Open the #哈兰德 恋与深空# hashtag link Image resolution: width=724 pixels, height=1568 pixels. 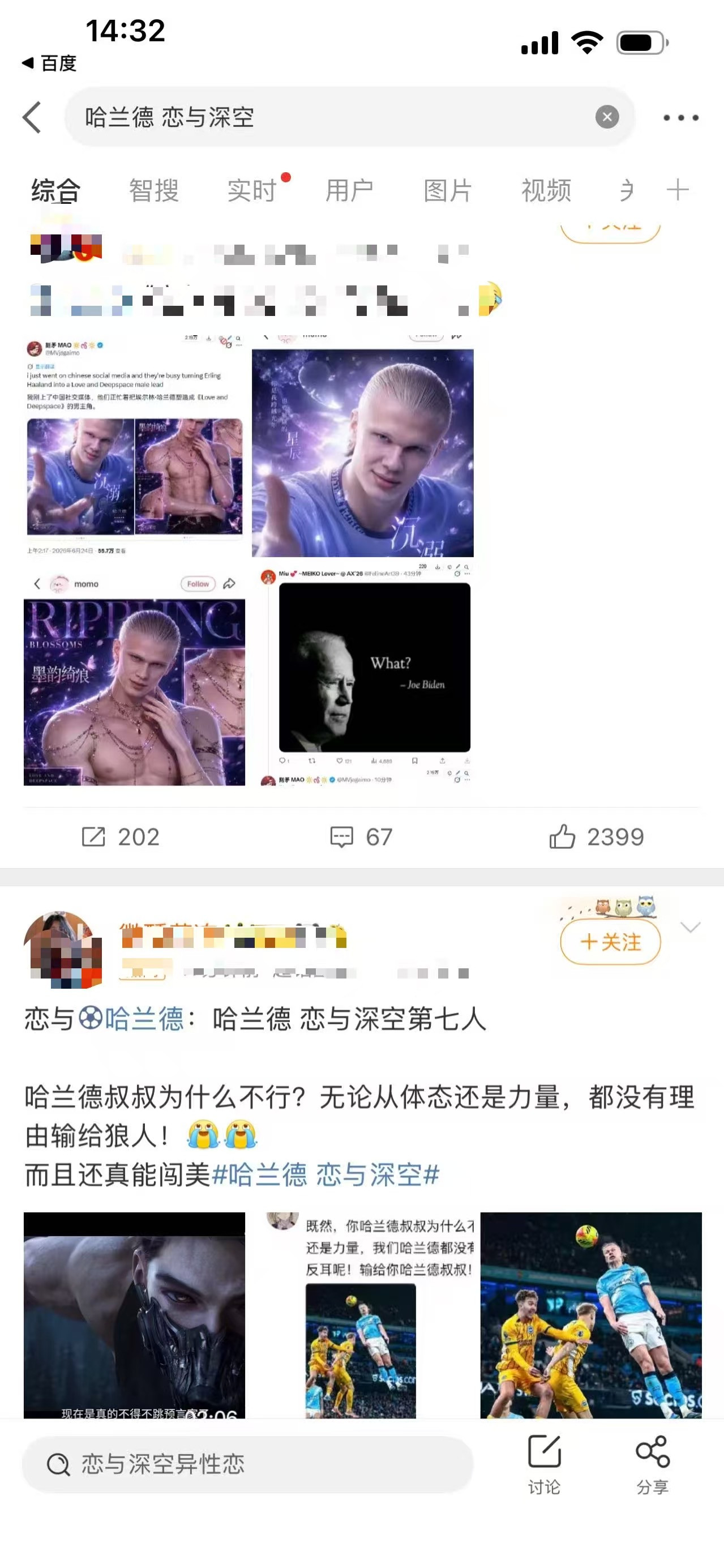[x=325, y=1174]
